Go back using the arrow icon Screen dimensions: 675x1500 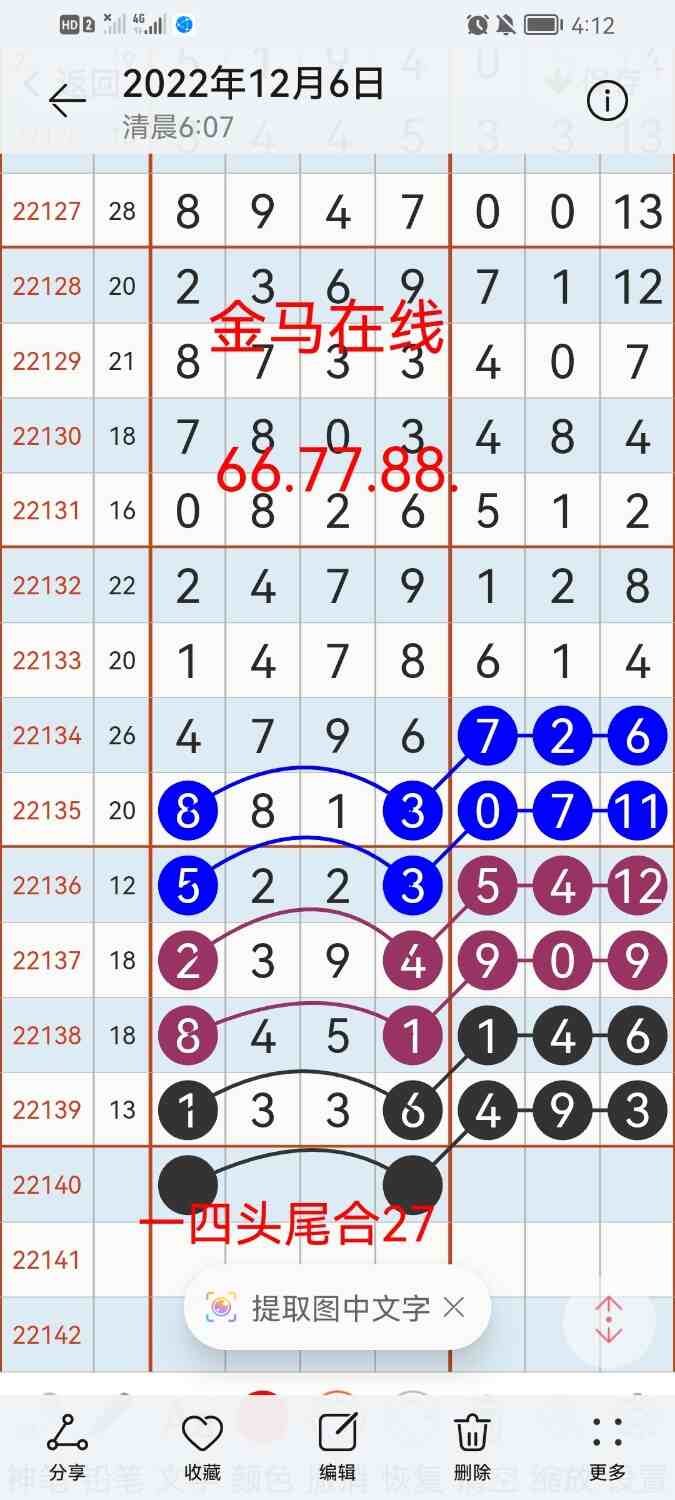tap(67, 100)
